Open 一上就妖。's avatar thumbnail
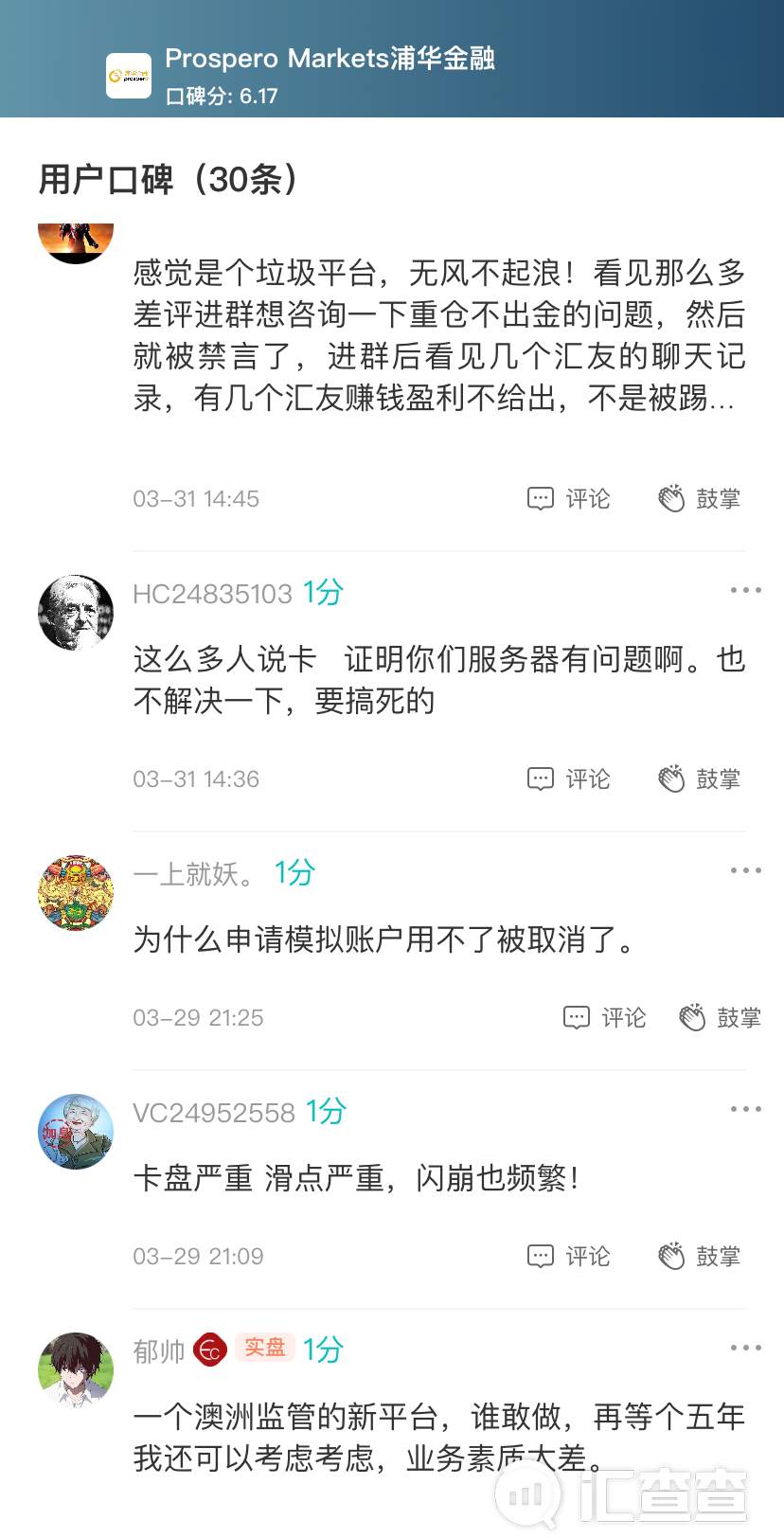 point(75,892)
